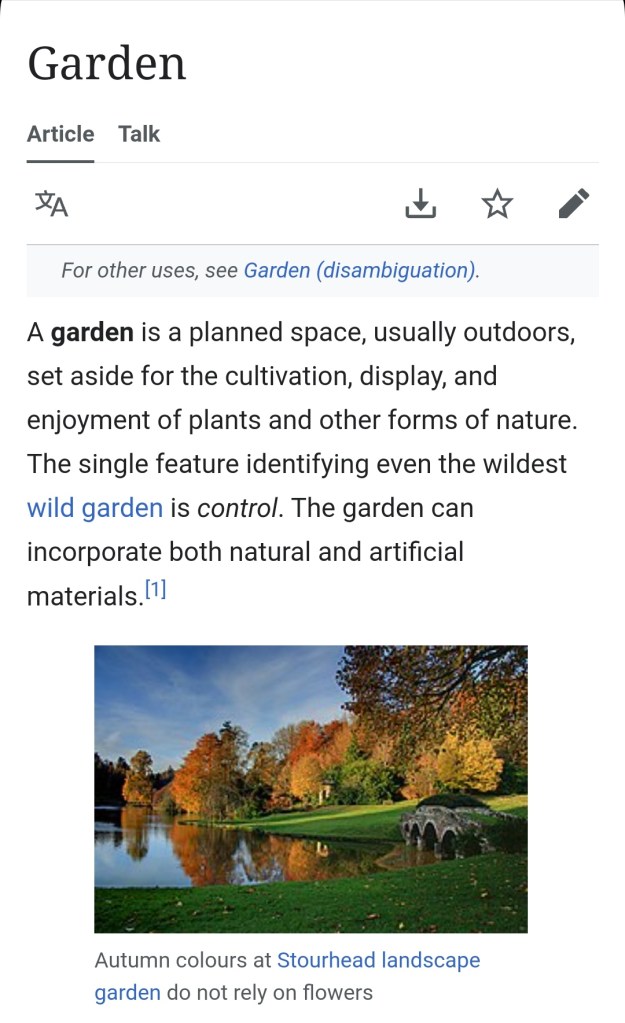Download this Garden article
Viewport: 625px width, 1023px height.
pyautogui.click(x=421, y=204)
